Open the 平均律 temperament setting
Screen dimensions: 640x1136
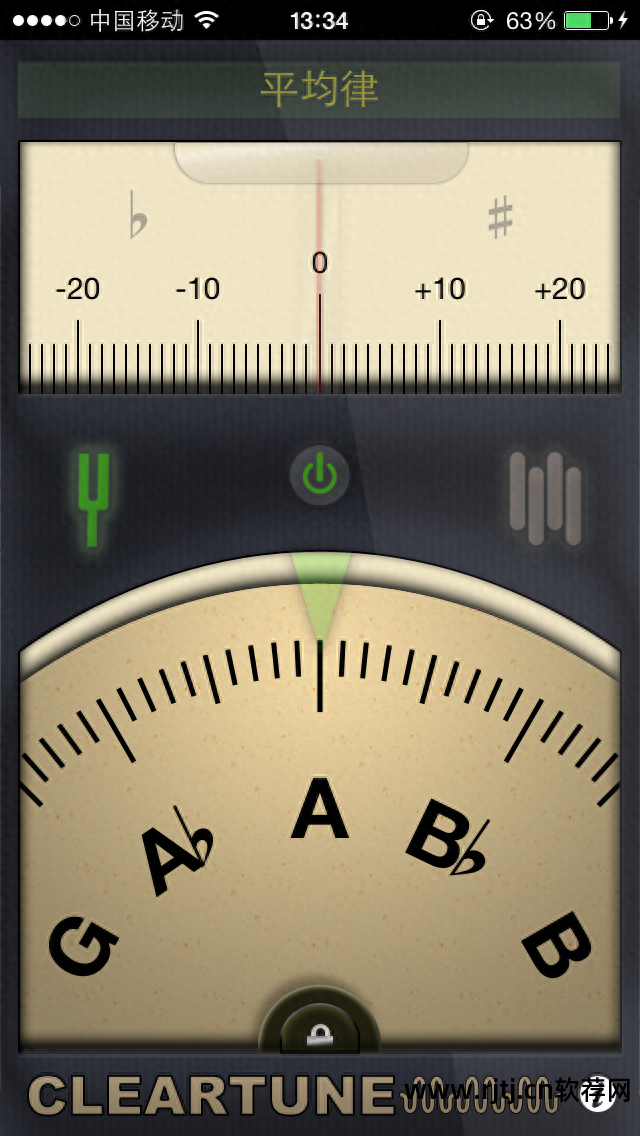click(x=319, y=90)
